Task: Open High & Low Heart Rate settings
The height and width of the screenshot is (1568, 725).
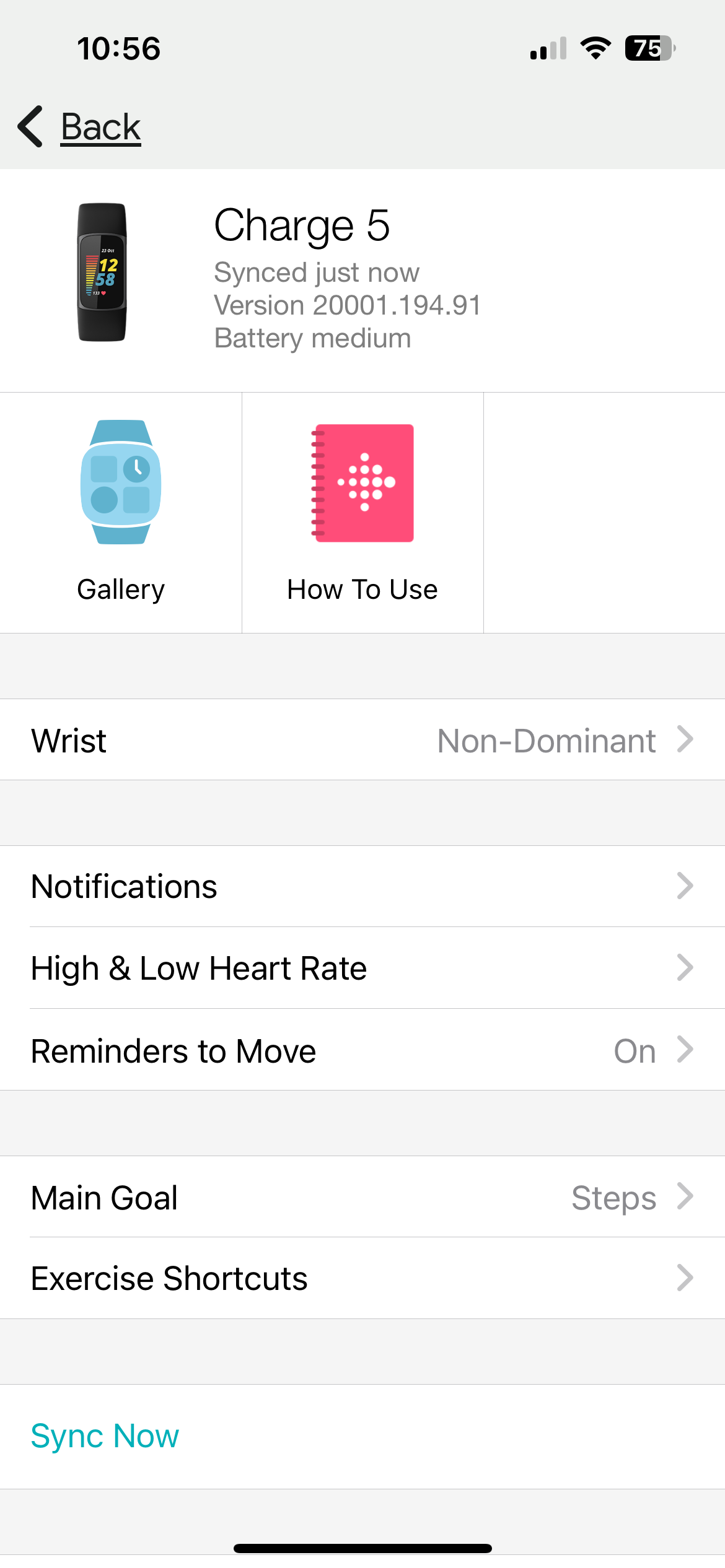Action: click(362, 968)
